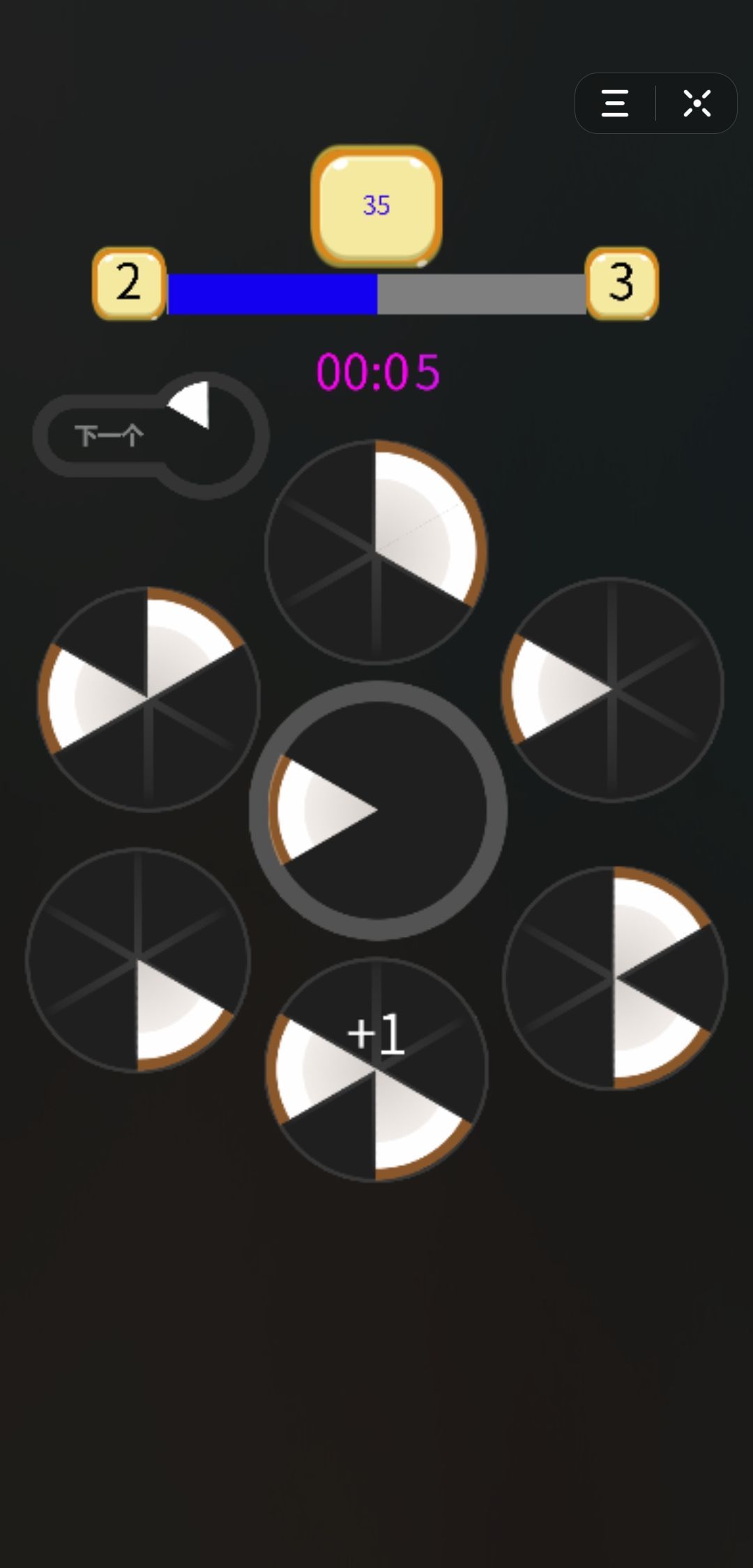Select the lower-right plate with two slices
Screen dimensions: 753x1568
point(614,978)
